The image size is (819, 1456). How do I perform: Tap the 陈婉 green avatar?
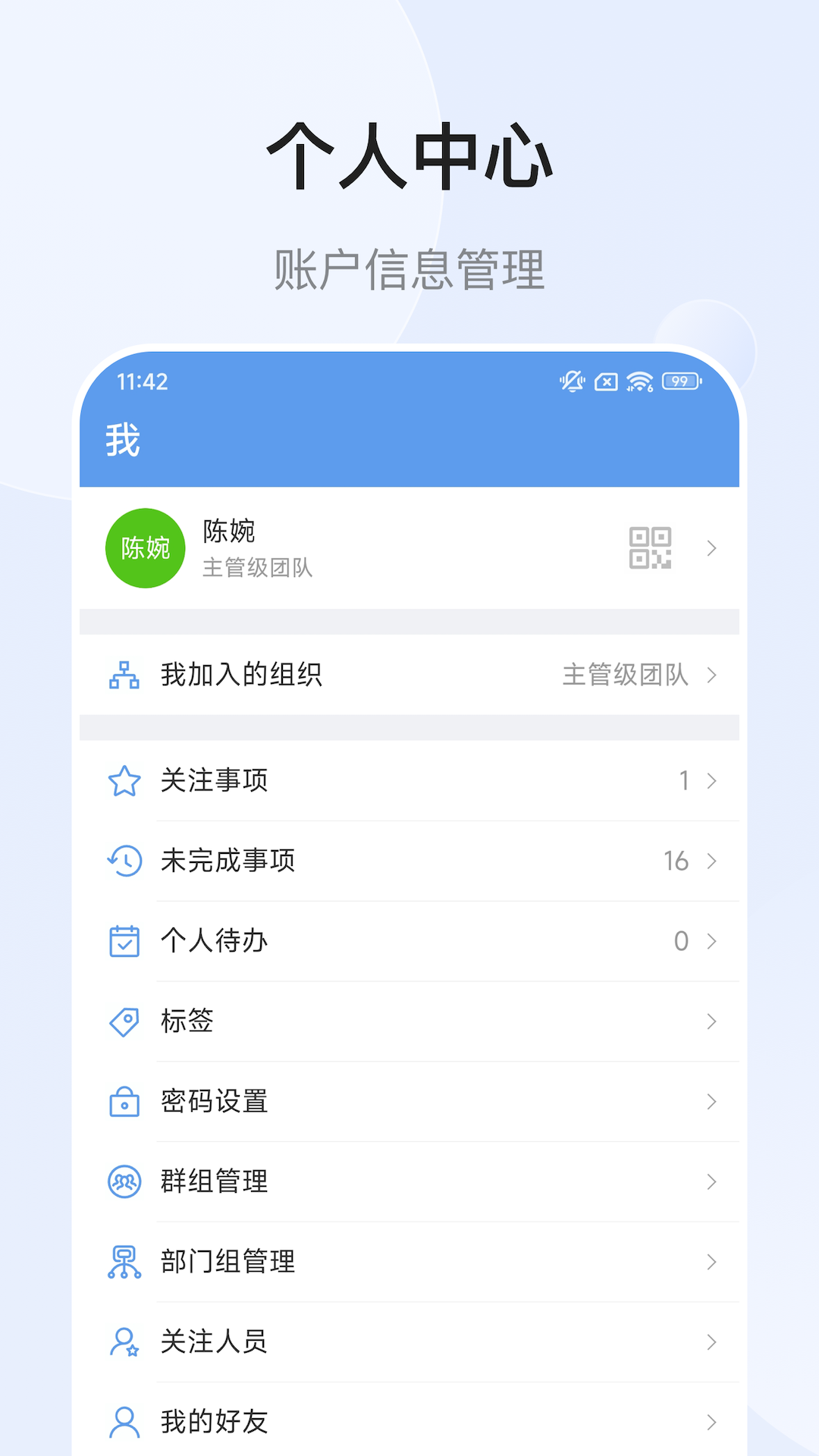(x=145, y=548)
